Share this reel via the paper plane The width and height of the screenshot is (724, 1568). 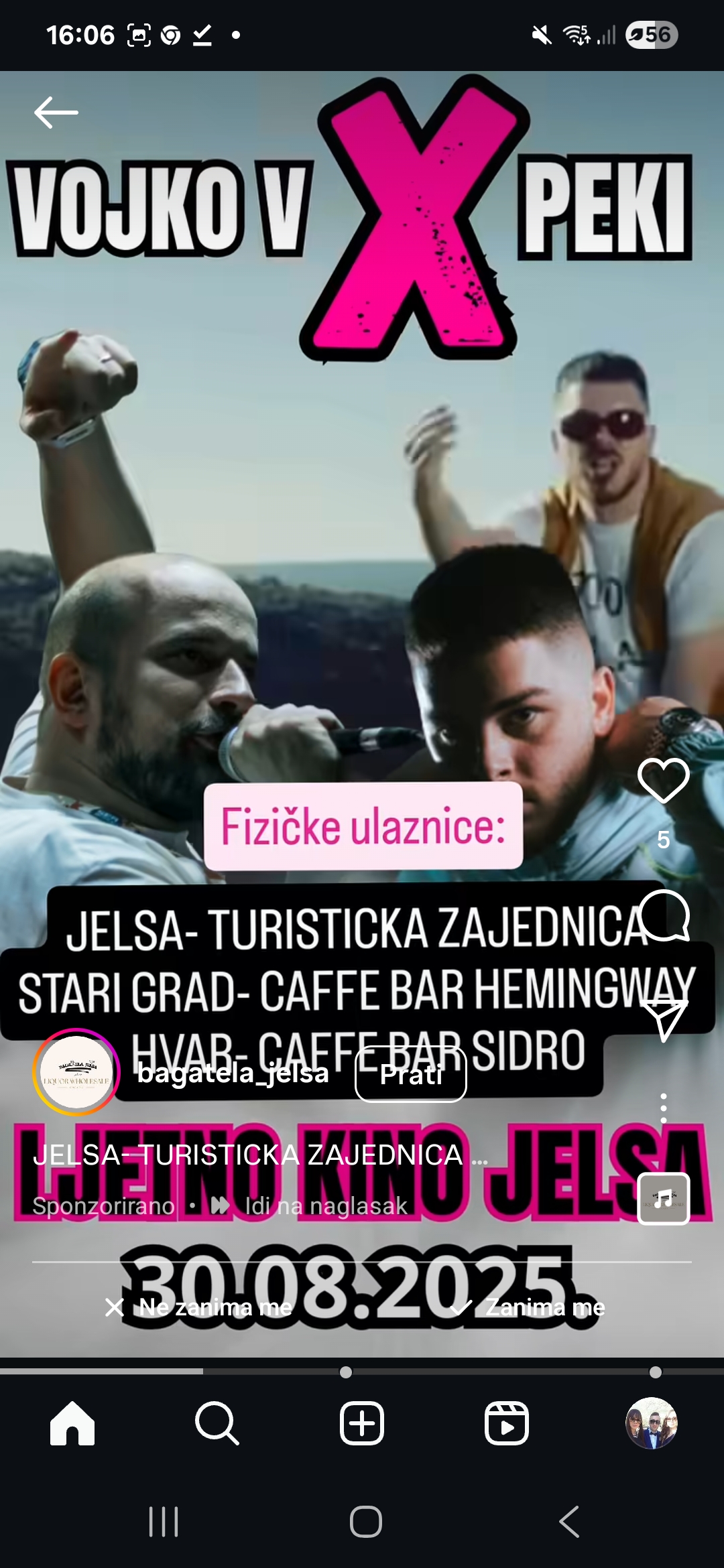(x=663, y=1020)
